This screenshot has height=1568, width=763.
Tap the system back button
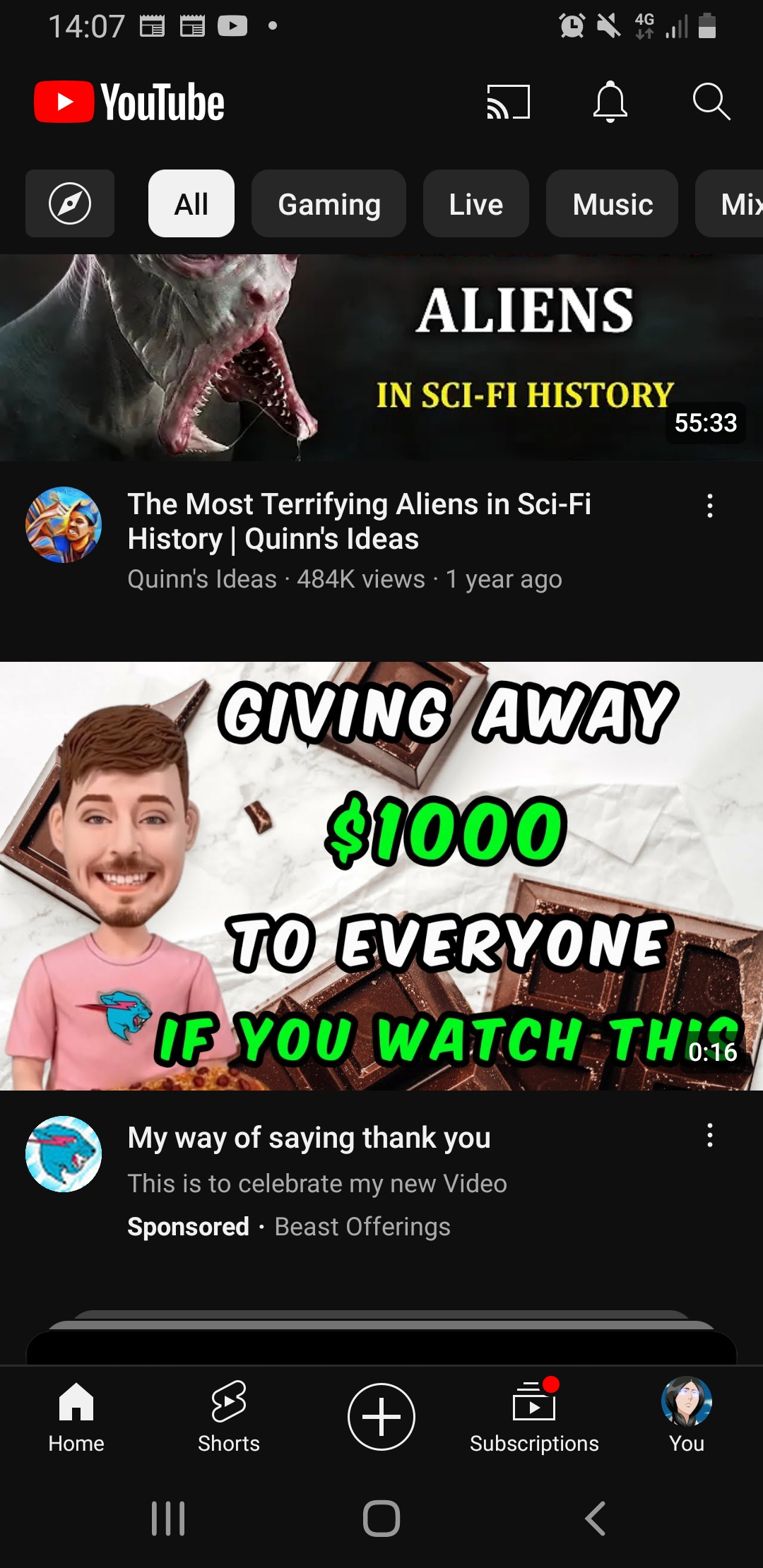coord(595,1518)
